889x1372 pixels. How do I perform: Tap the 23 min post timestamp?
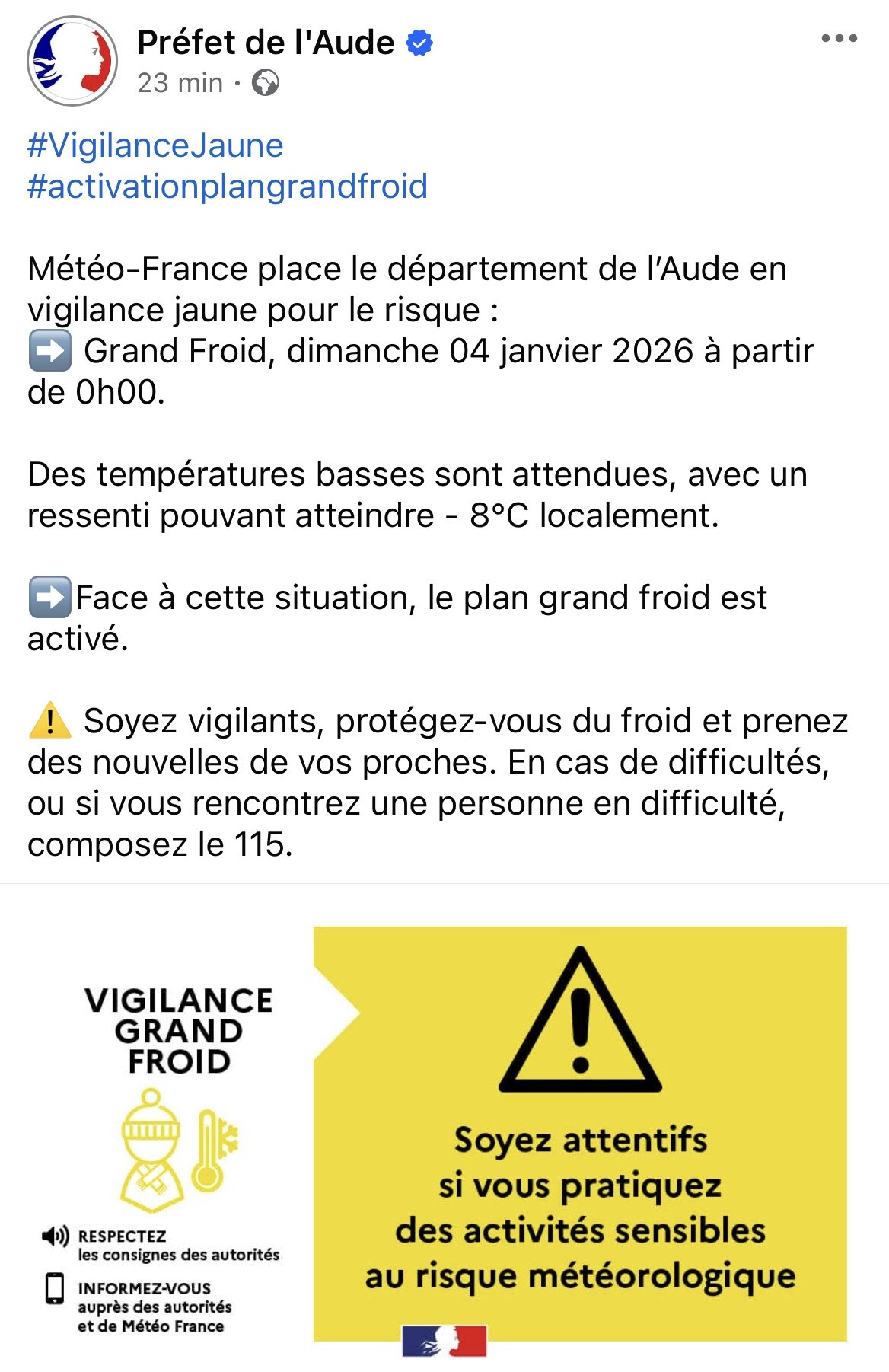pyautogui.click(x=180, y=82)
